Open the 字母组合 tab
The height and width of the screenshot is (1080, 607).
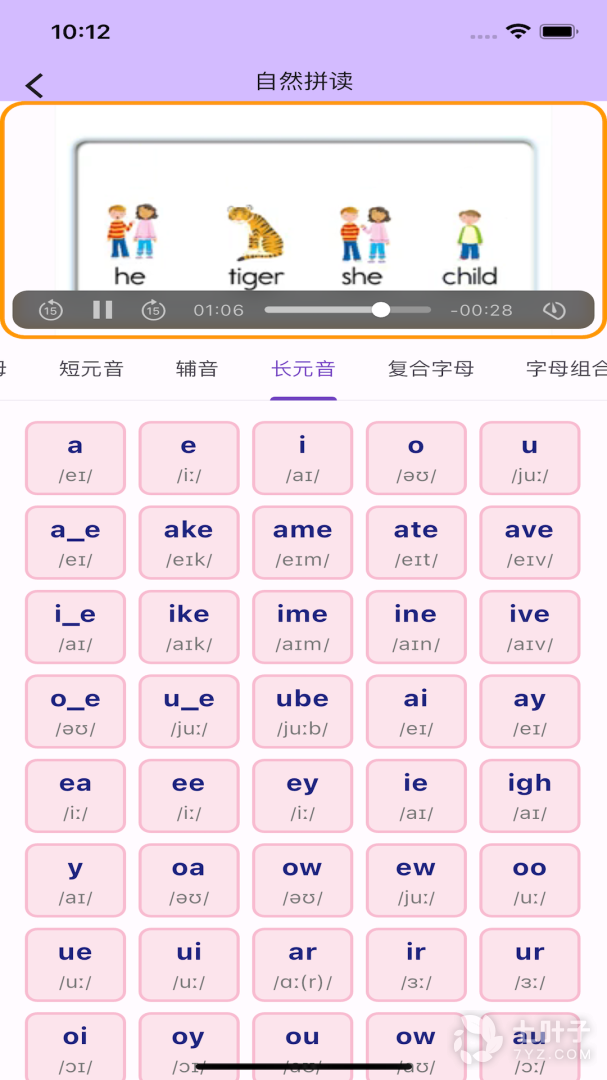(x=566, y=368)
